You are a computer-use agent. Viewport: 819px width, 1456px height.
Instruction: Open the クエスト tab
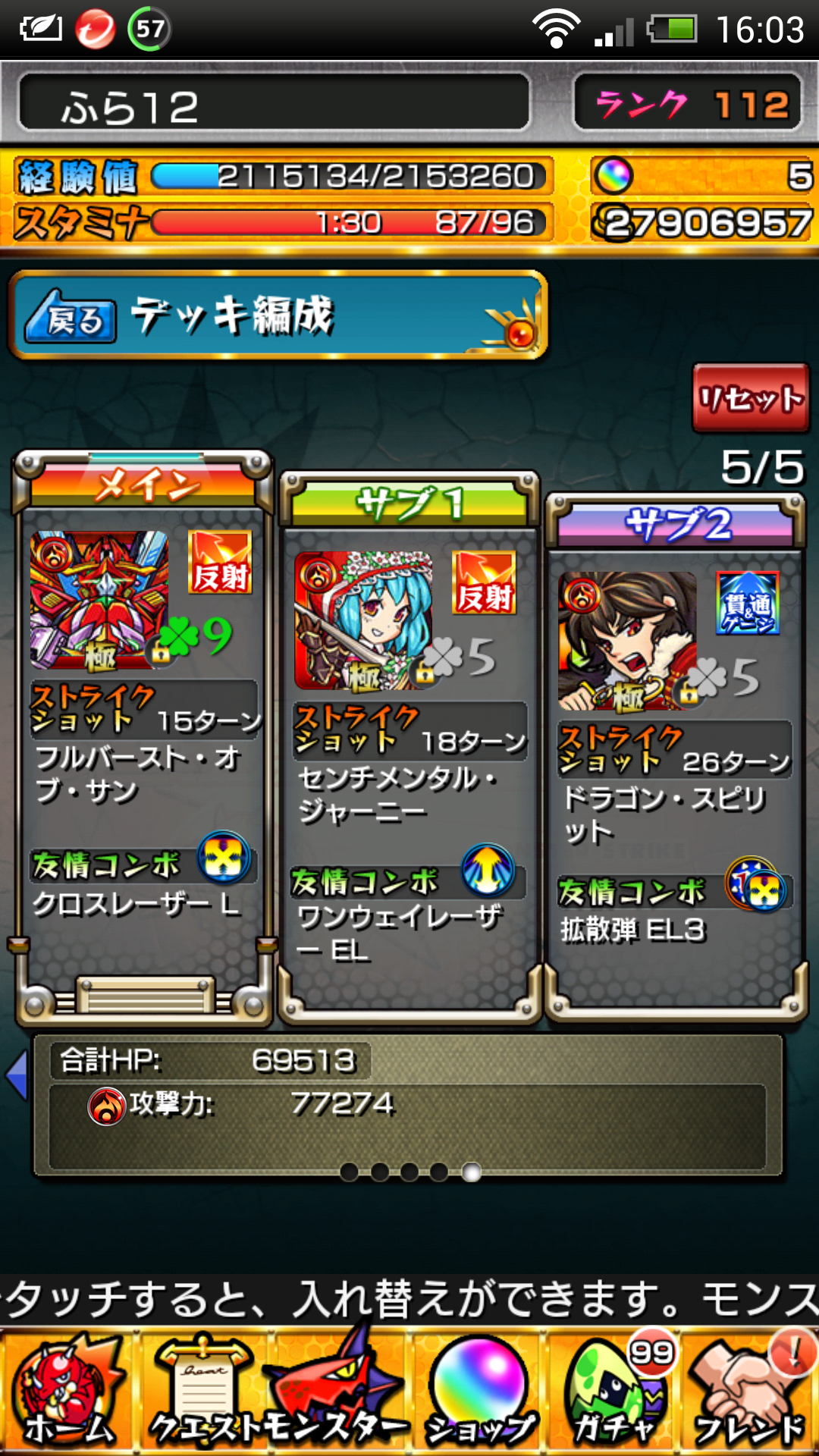coord(201,1392)
